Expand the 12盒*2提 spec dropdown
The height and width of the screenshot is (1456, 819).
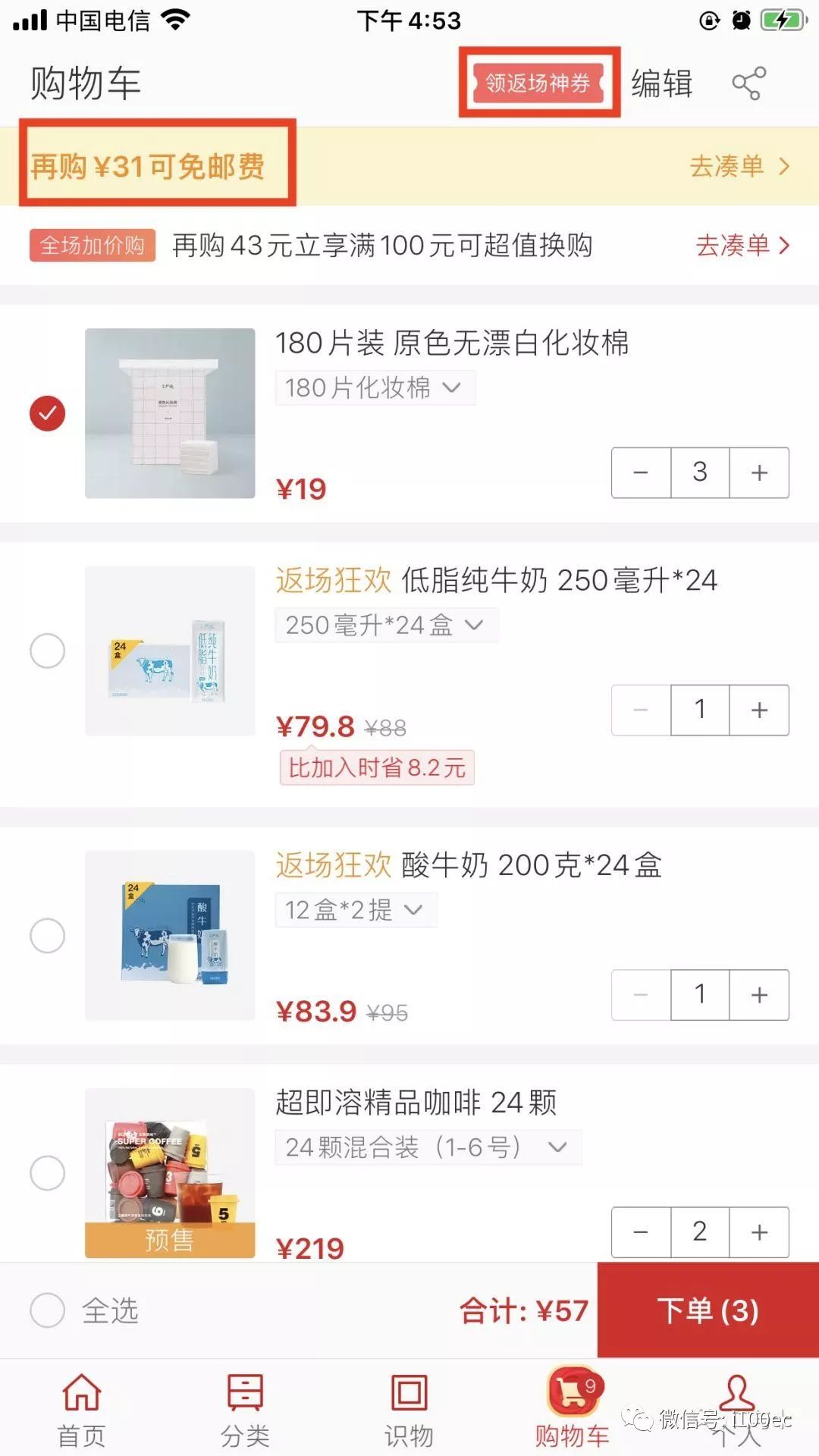click(355, 909)
